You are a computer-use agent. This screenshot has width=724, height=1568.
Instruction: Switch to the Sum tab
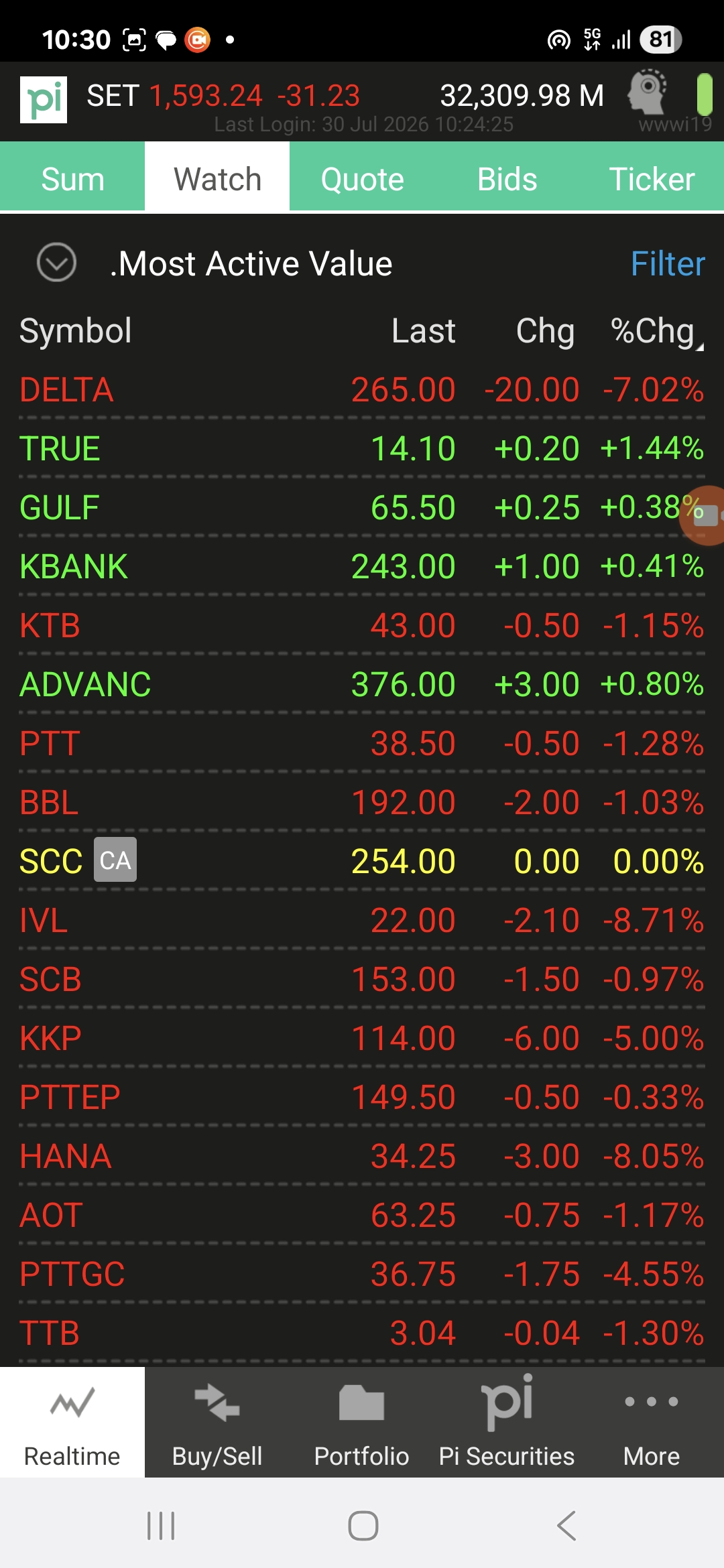(x=72, y=179)
